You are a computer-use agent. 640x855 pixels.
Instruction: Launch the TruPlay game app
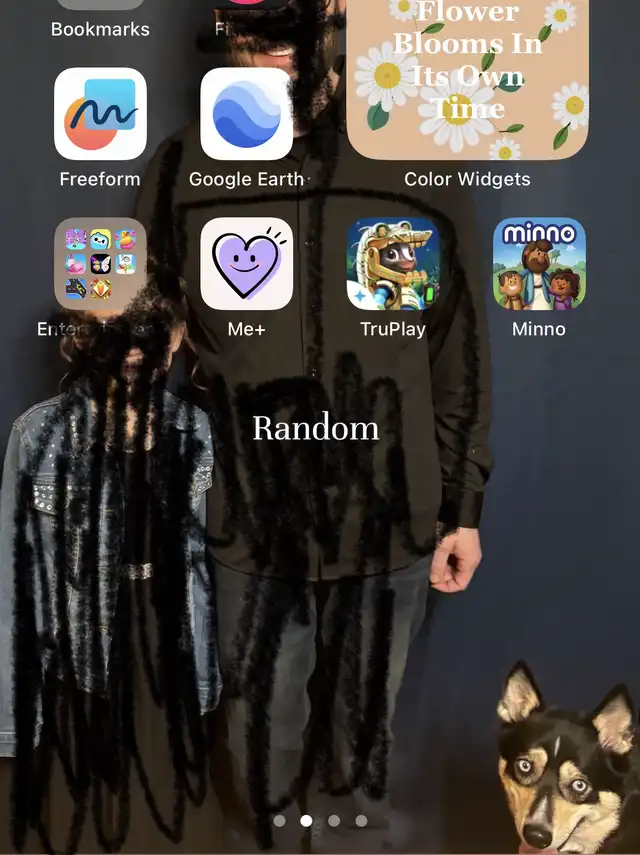(x=393, y=264)
